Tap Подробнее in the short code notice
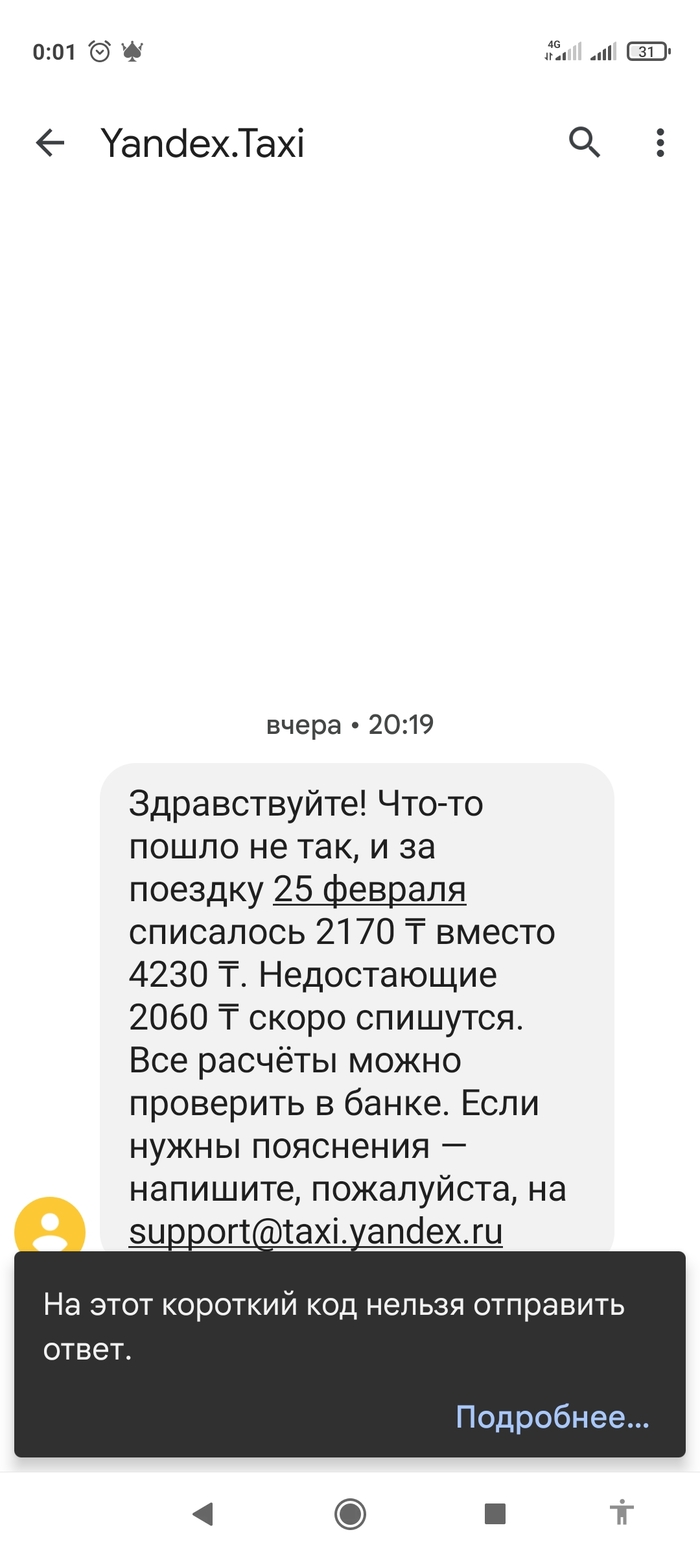 coord(552,1417)
